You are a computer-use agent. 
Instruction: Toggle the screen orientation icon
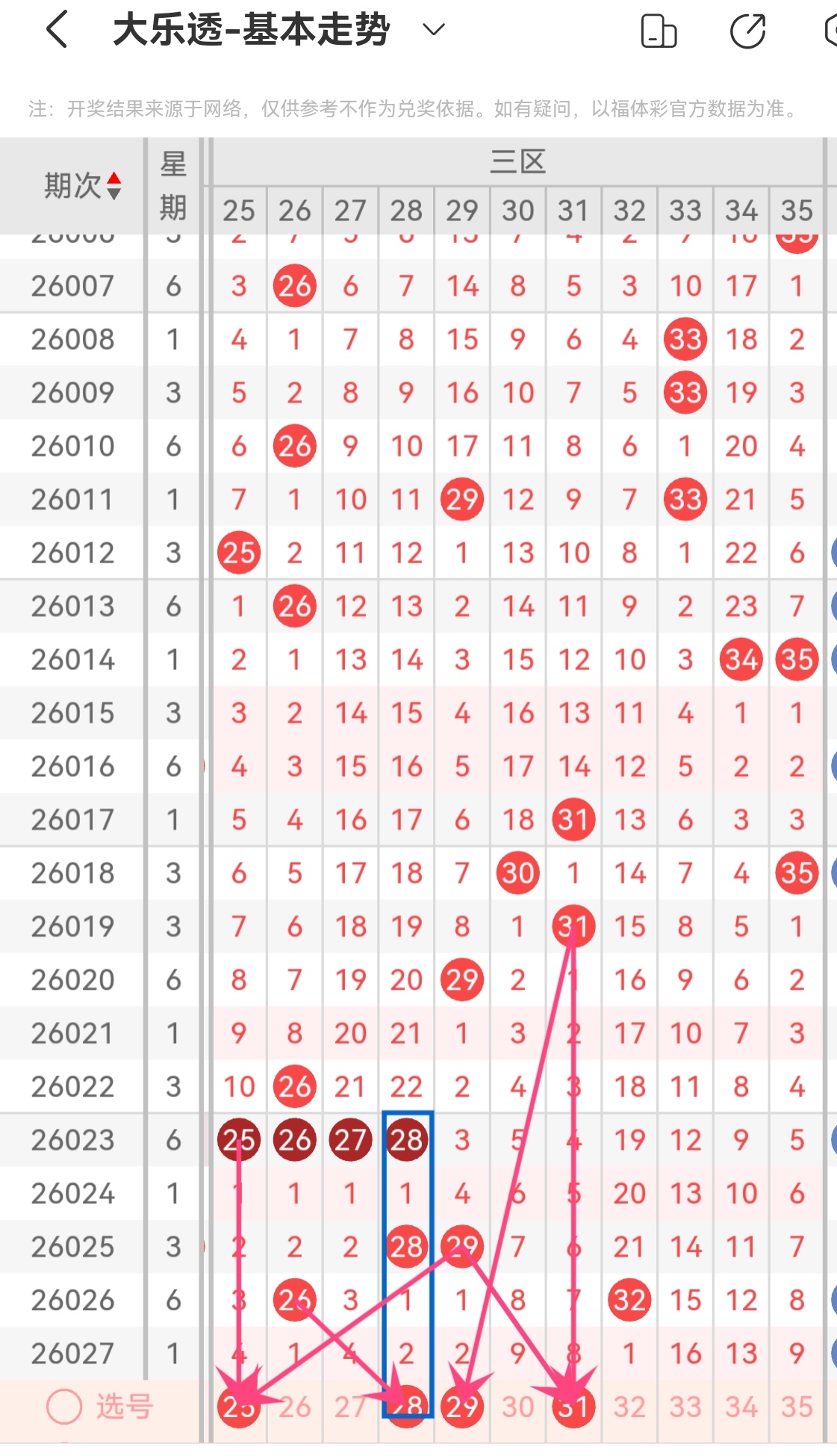(659, 31)
